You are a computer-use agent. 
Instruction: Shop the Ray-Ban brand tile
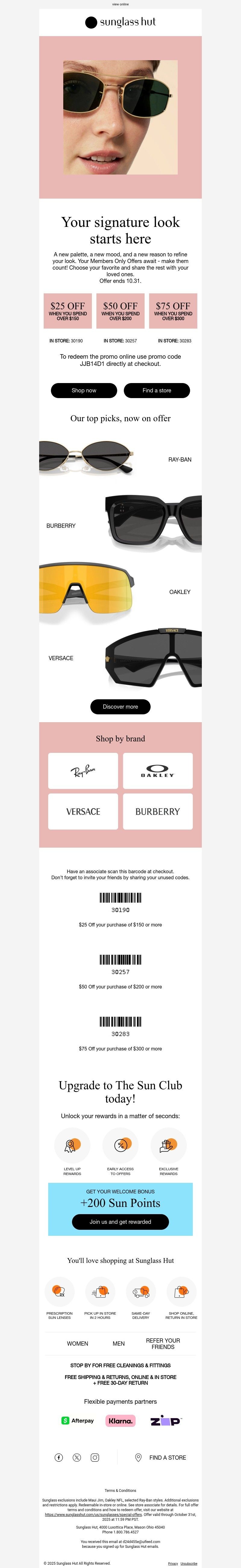pos(83,771)
